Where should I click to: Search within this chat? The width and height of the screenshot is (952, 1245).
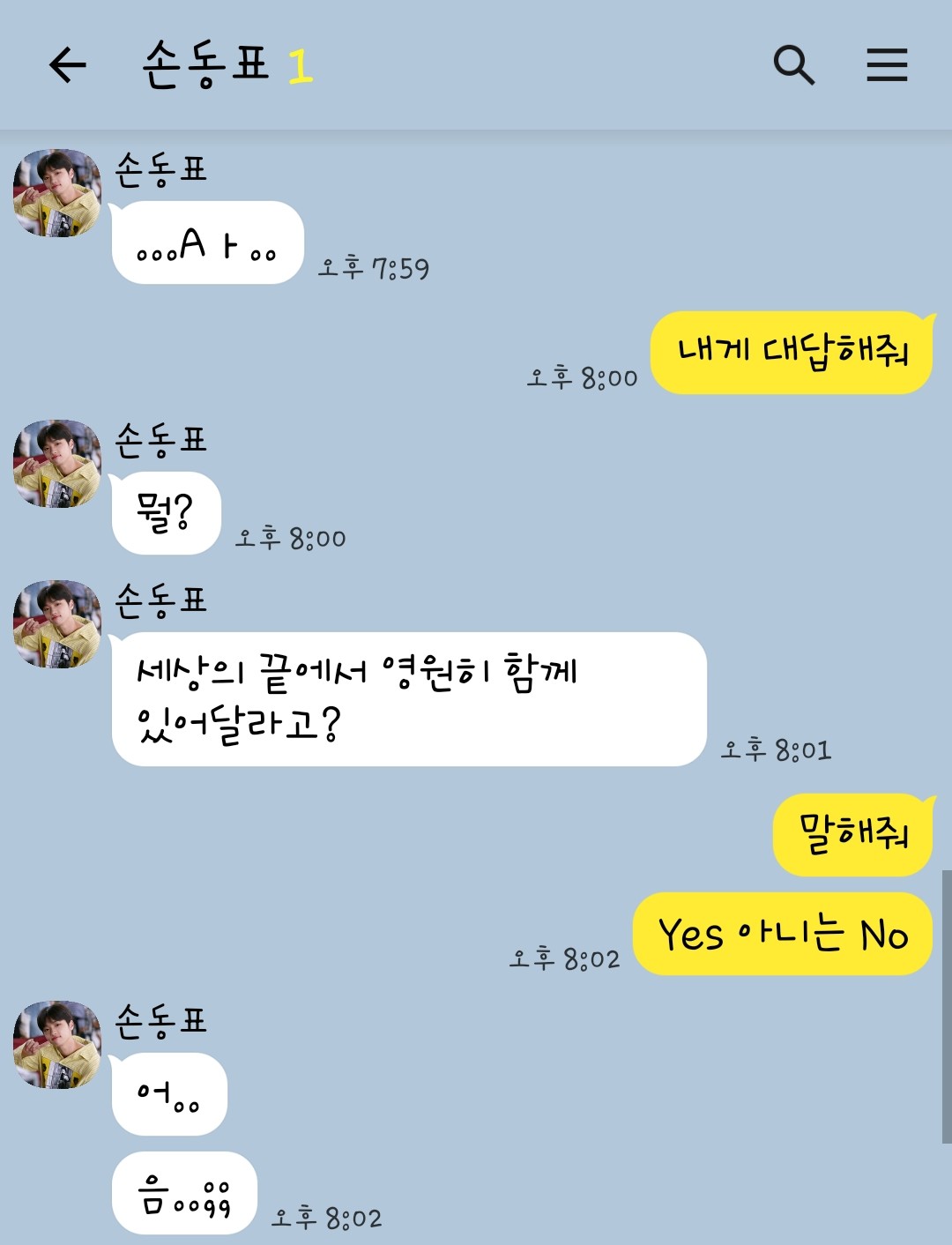click(793, 65)
